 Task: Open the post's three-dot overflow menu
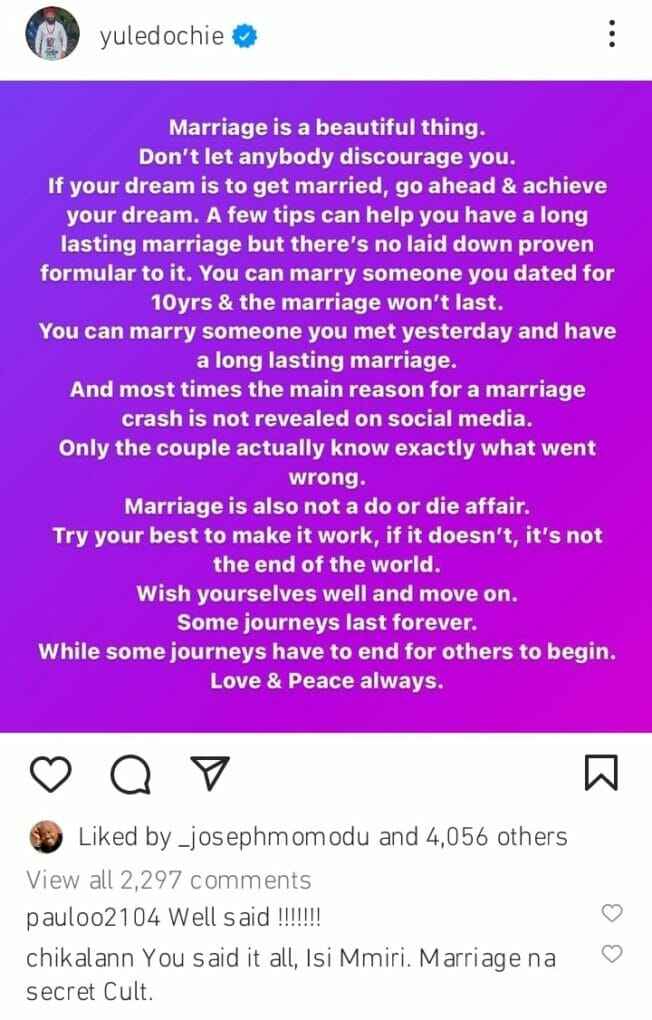[611, 33]
